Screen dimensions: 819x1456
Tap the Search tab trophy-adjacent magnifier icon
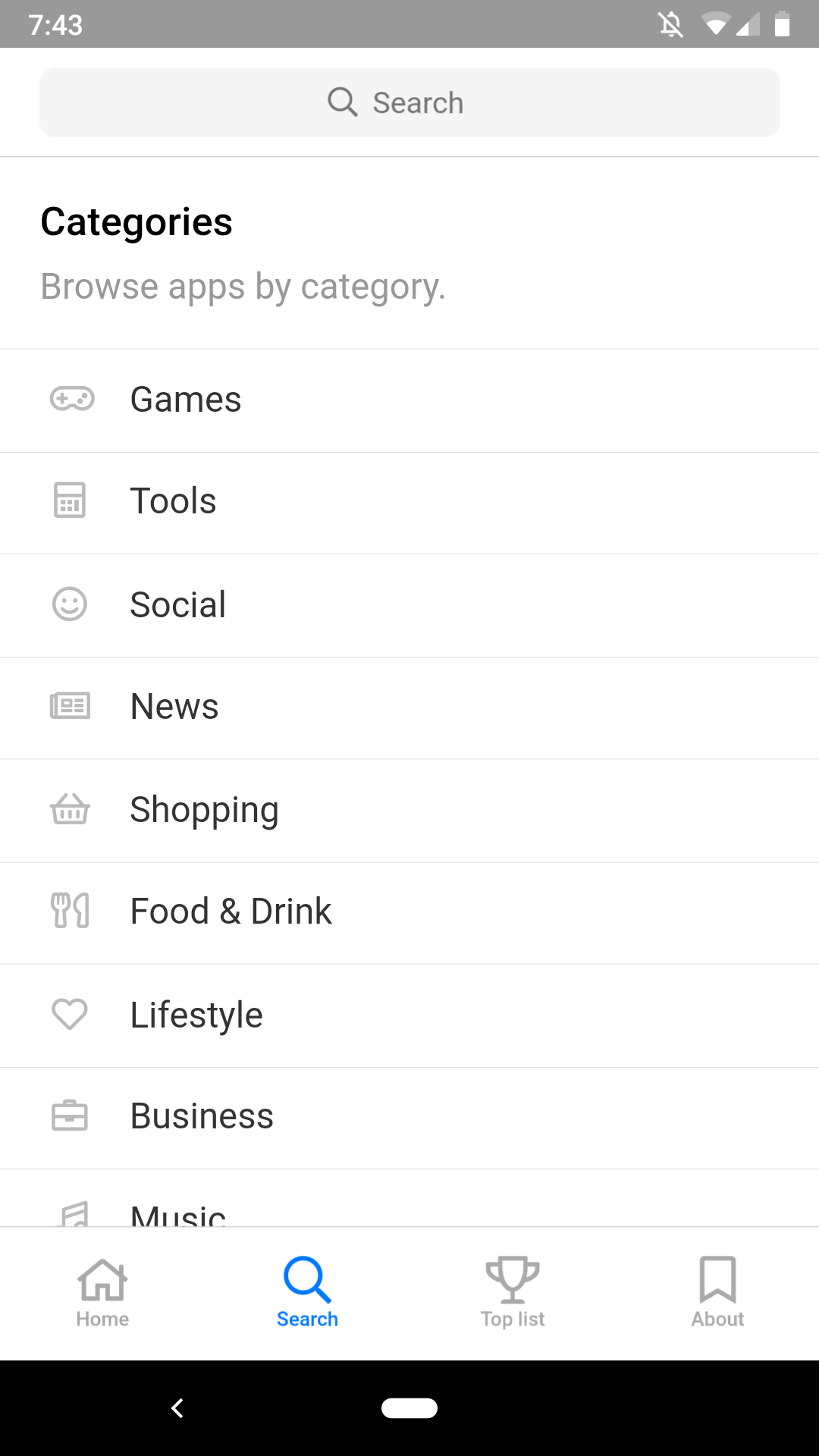point(307,1280)
